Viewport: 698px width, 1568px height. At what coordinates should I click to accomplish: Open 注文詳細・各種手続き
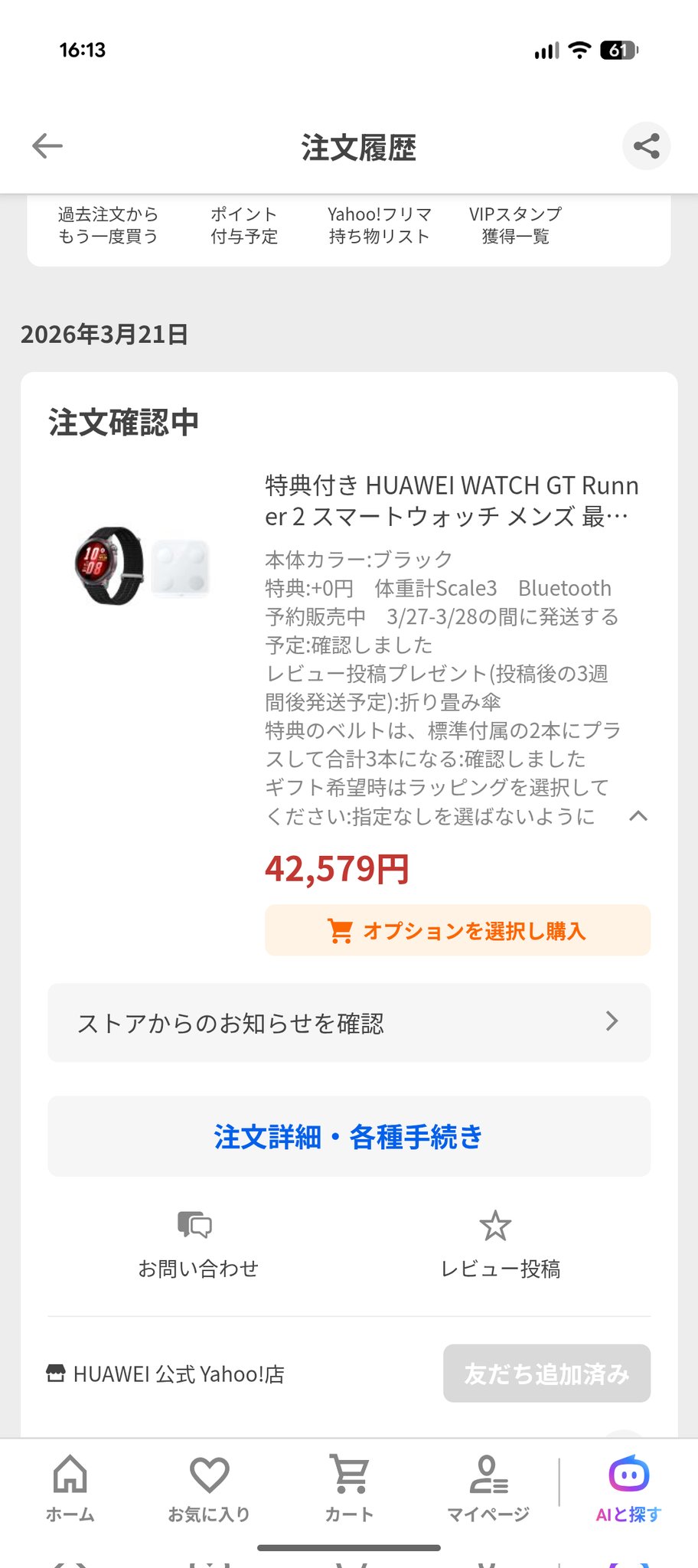pyautogui.click(x=349, y=1137)
